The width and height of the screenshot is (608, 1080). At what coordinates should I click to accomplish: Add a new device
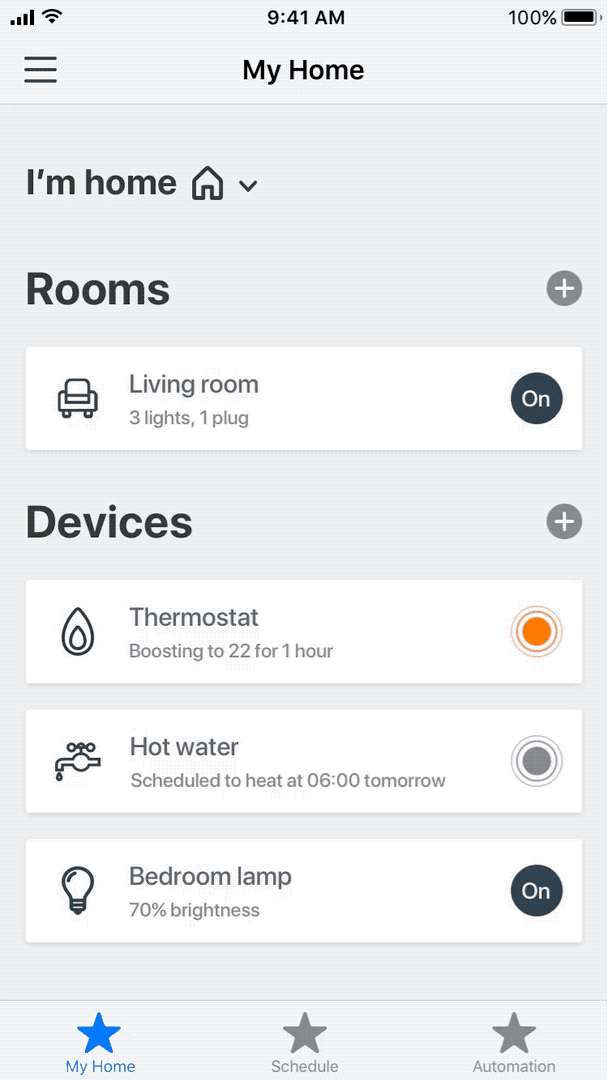coord(564,521)
